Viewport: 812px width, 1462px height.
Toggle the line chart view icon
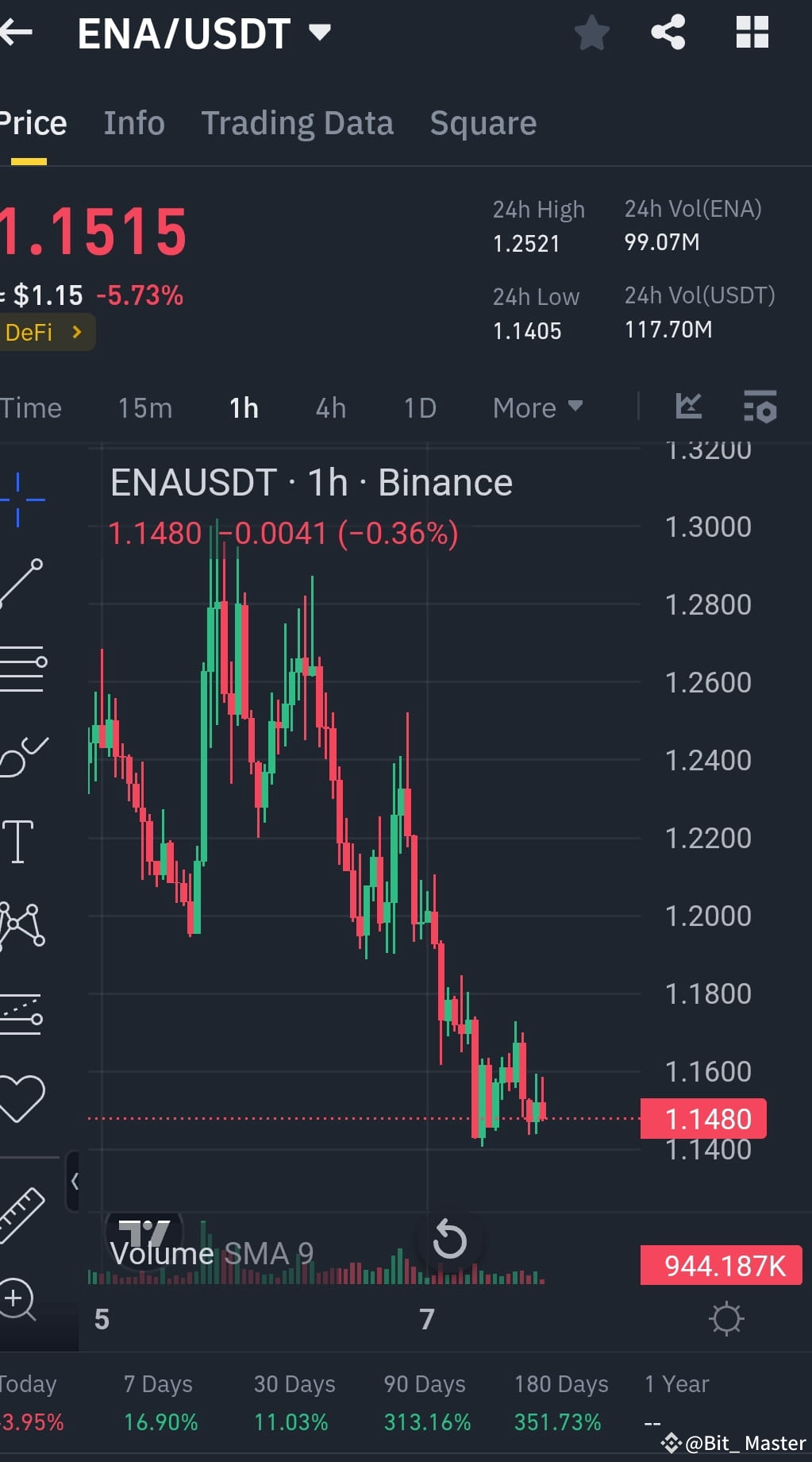point(688,407)
